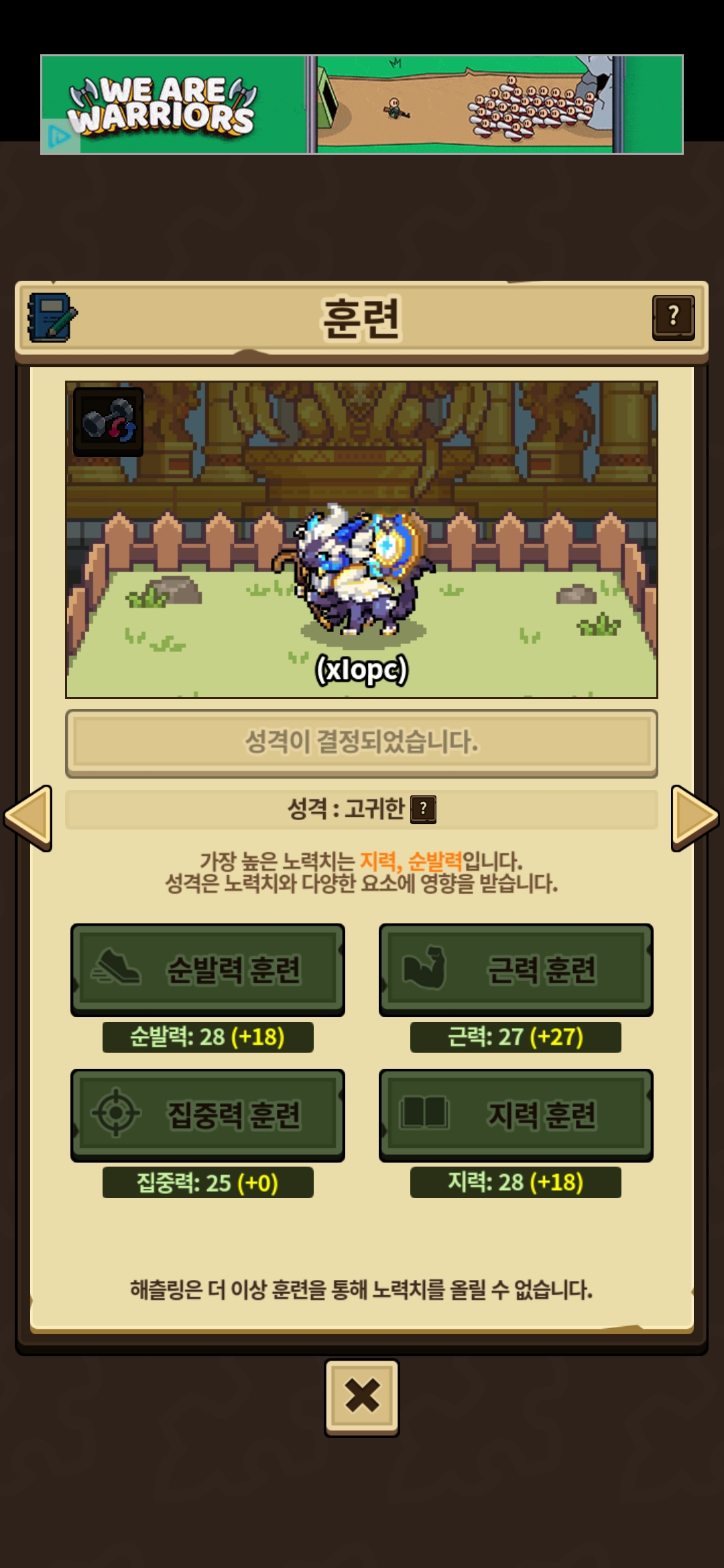Close the training window with the X
This screenshot has width=724, height=1568.
tap(361, 1397)
